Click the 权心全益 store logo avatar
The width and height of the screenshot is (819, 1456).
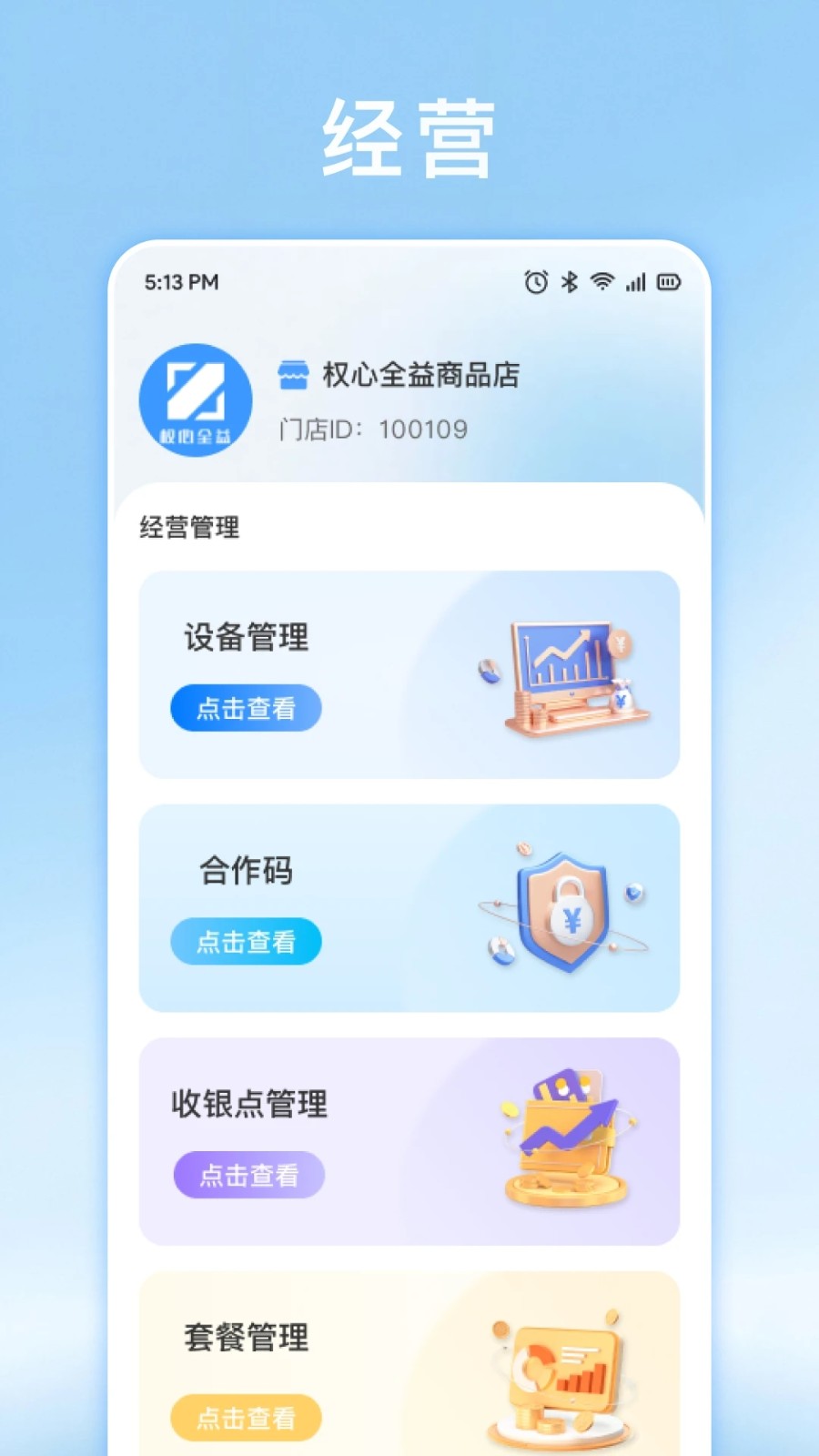pos(195,399)
